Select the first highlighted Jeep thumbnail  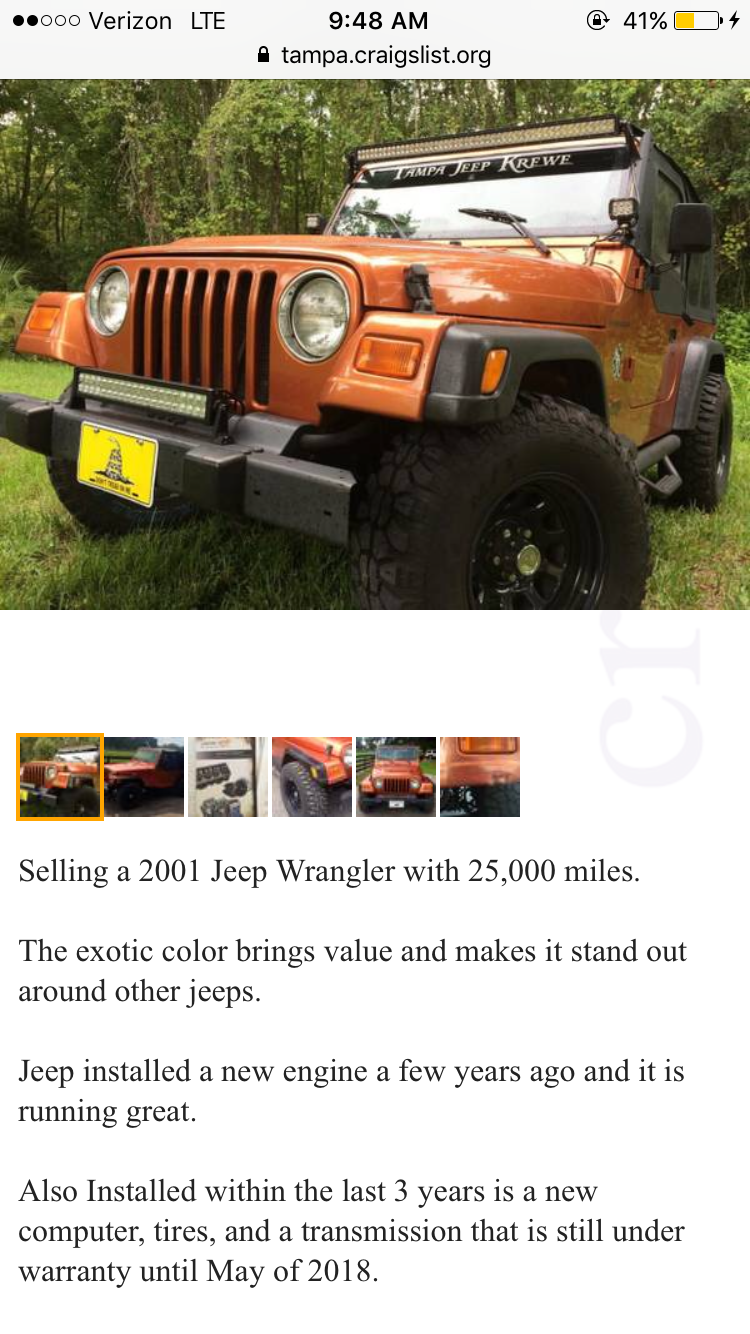[x=60, y=777]
